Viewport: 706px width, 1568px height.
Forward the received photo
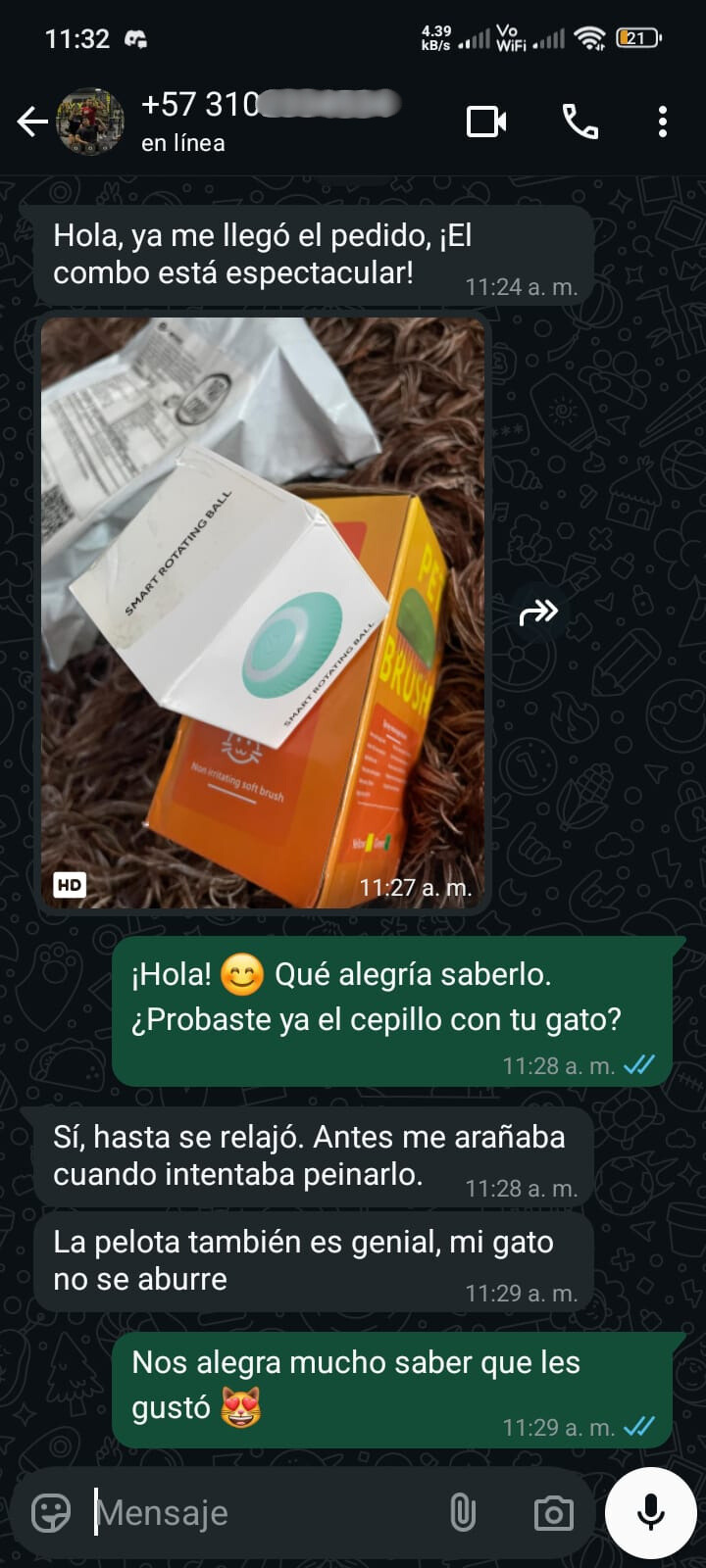click(537, 612)
